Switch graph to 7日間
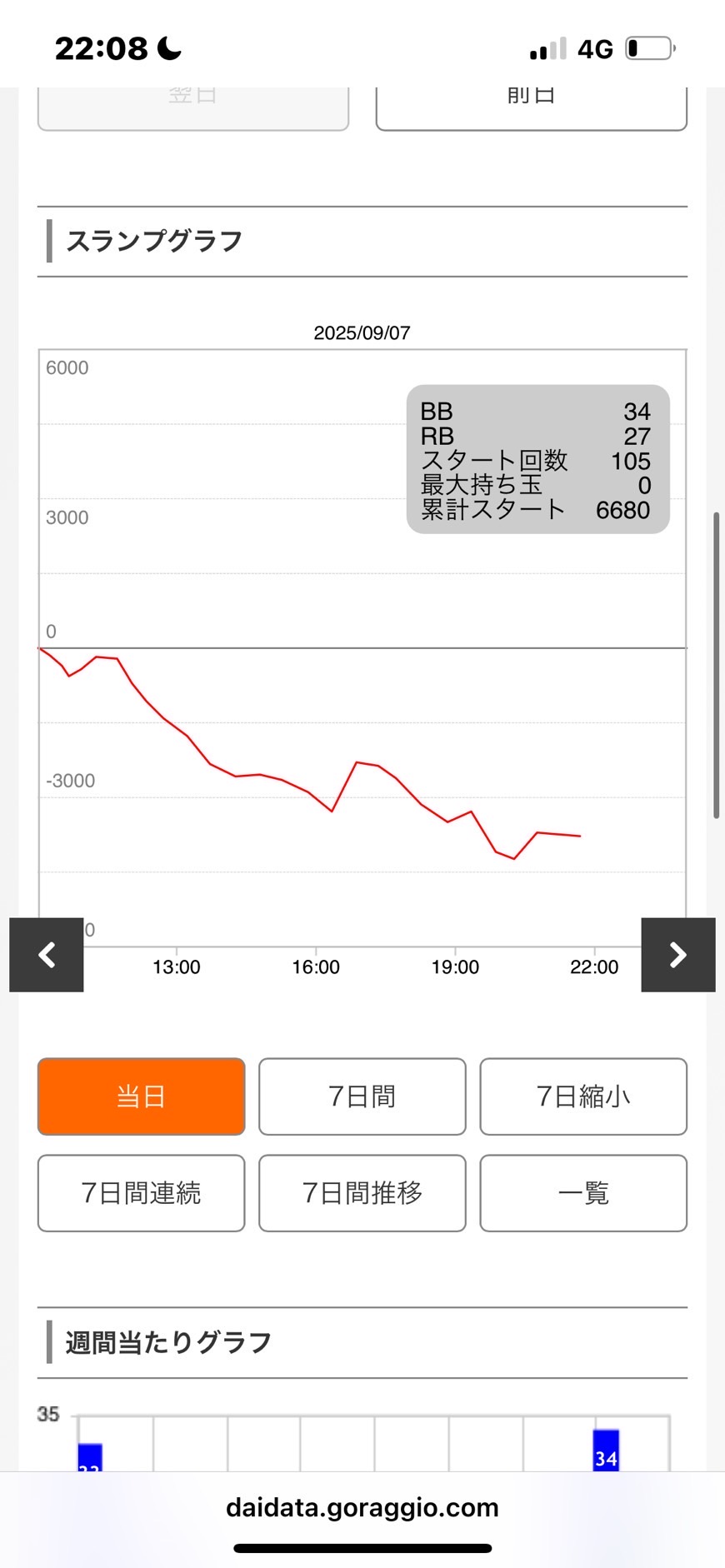 coord(362,1096)
